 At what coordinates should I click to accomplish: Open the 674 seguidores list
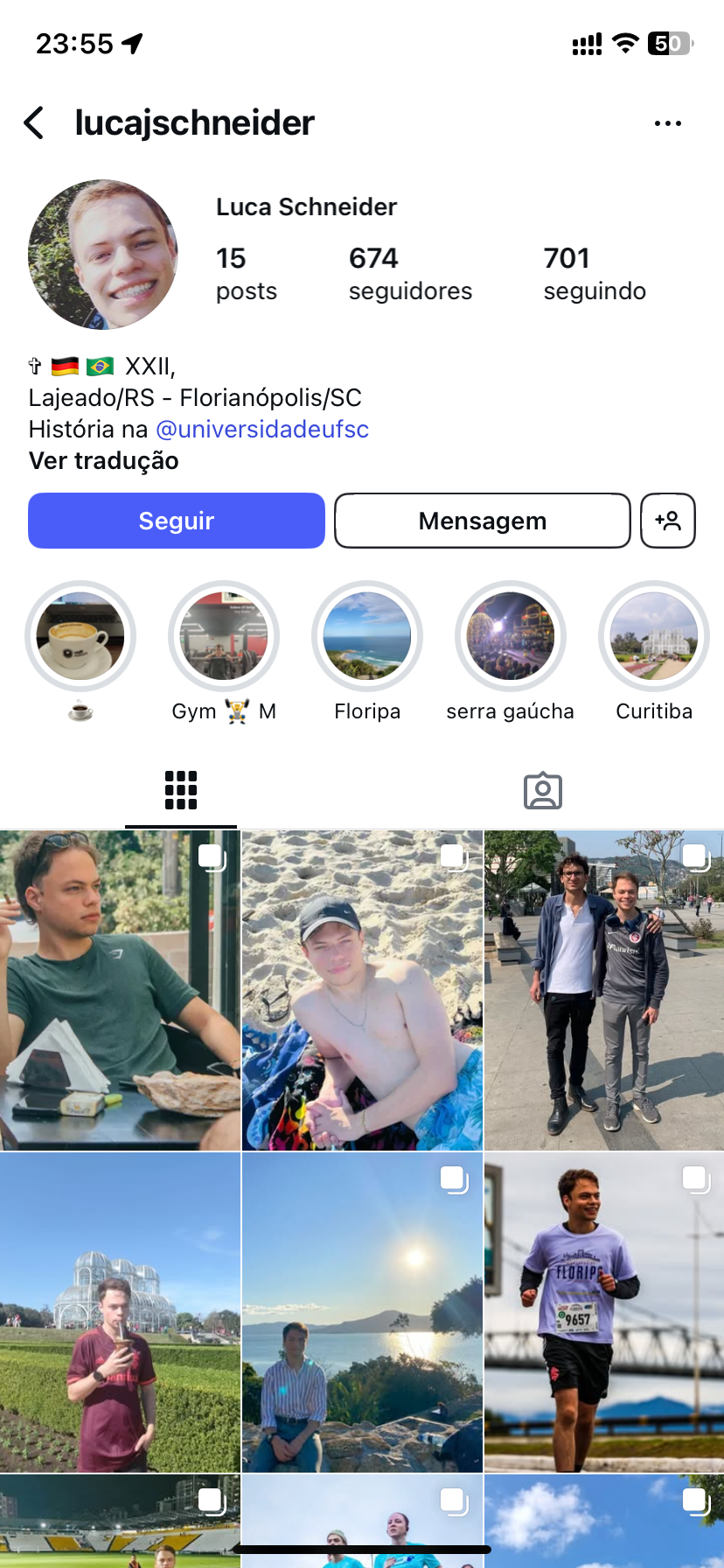click(409, 273)
